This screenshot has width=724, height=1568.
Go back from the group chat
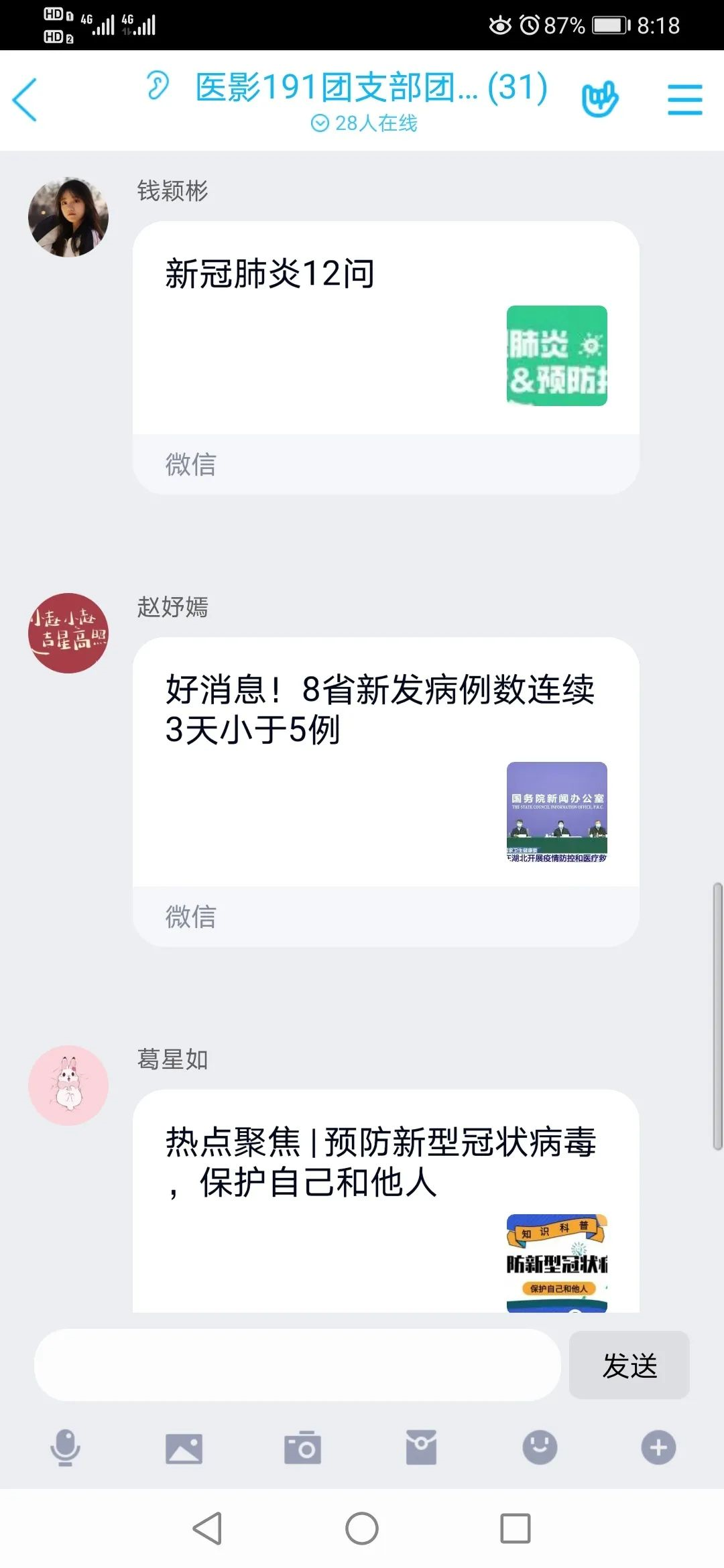25,100
